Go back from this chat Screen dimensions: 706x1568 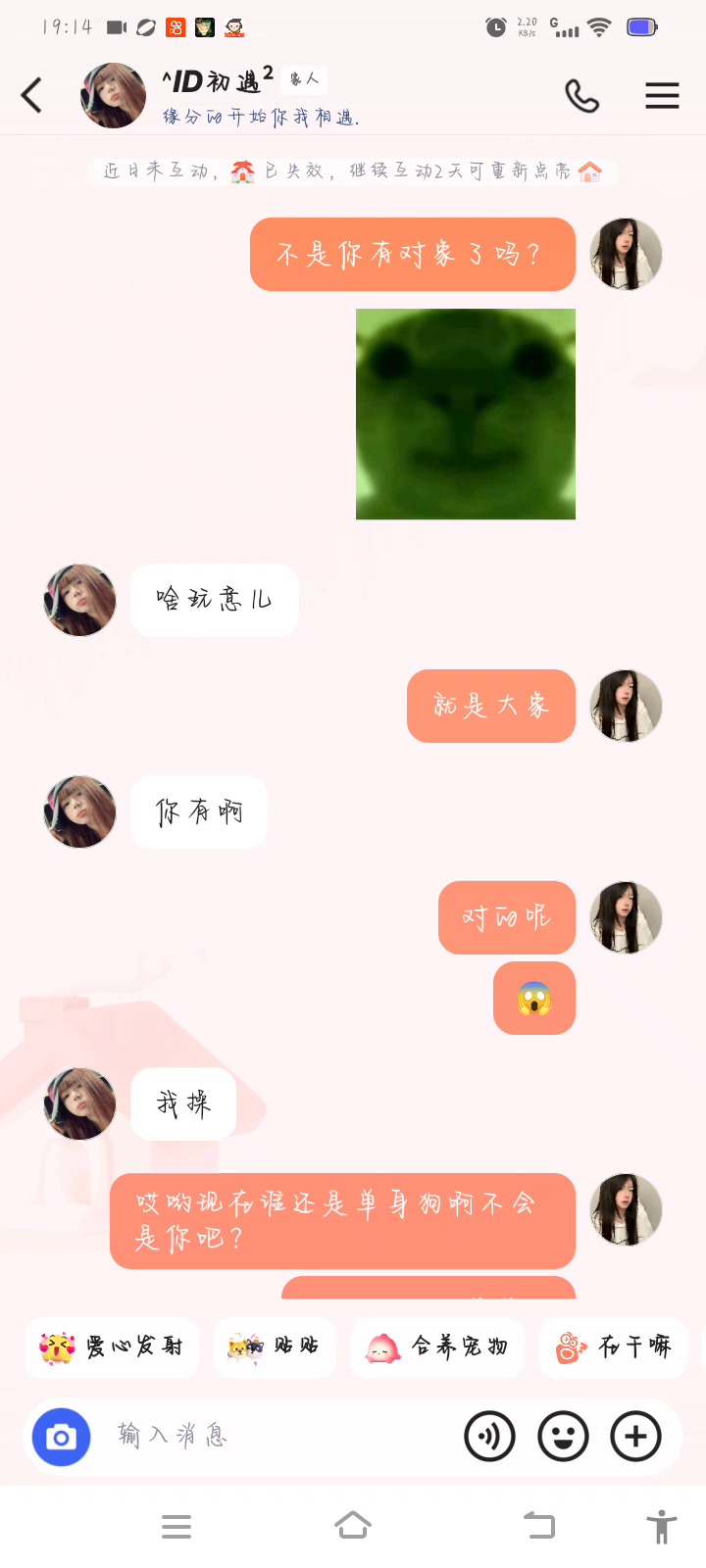tap(32, 95)
